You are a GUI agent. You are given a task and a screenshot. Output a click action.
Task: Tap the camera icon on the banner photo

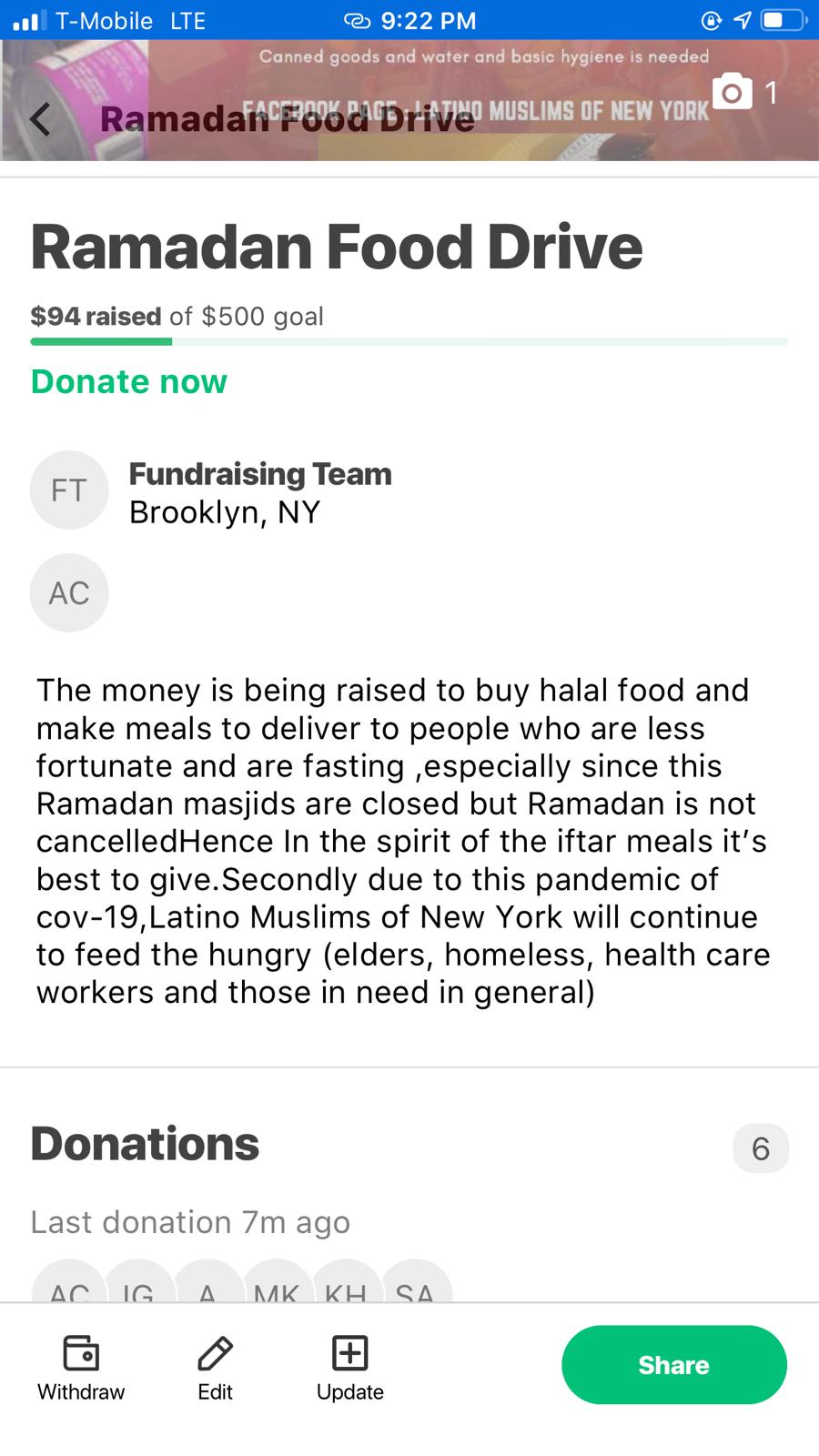(x=733, y=91)
